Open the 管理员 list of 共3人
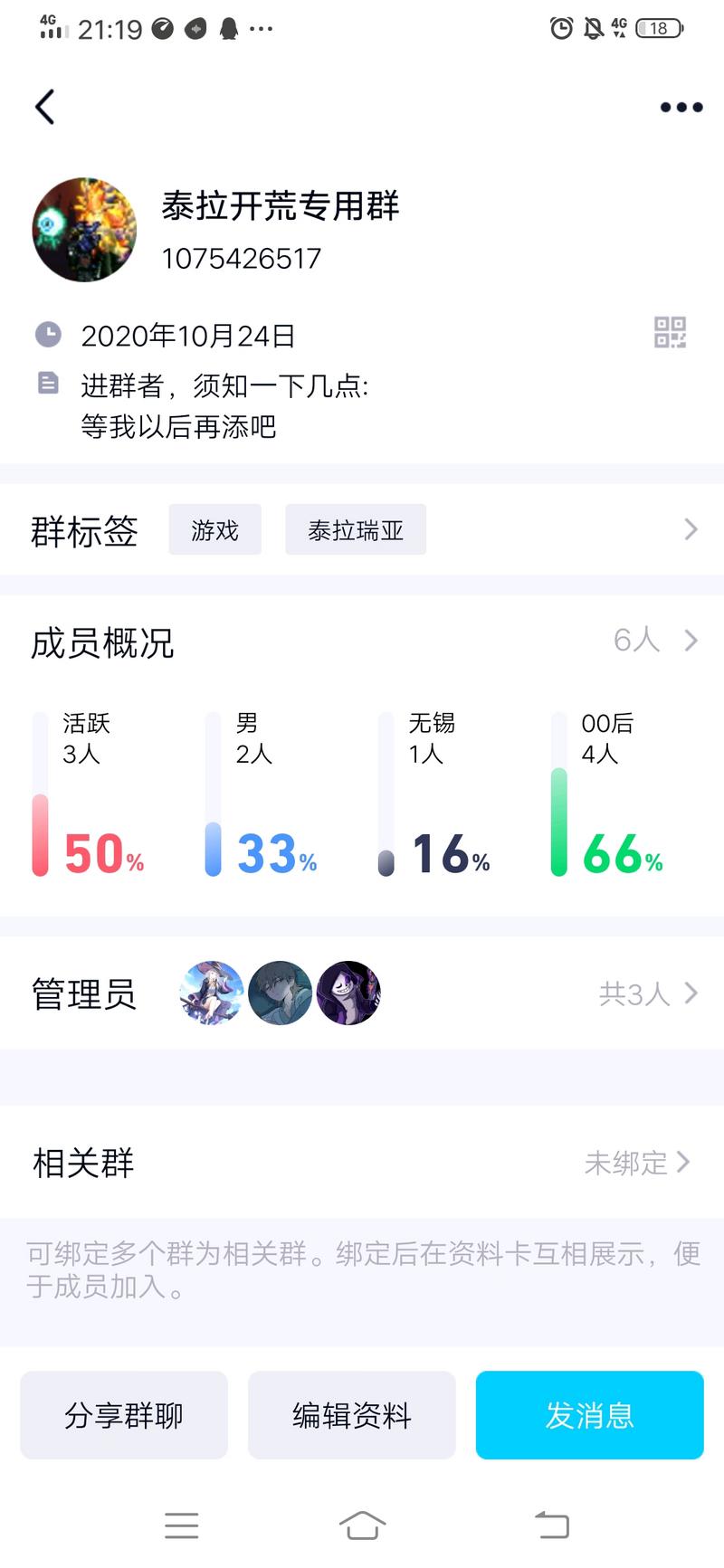This screenshot has width=724, height=1568. 647,993
